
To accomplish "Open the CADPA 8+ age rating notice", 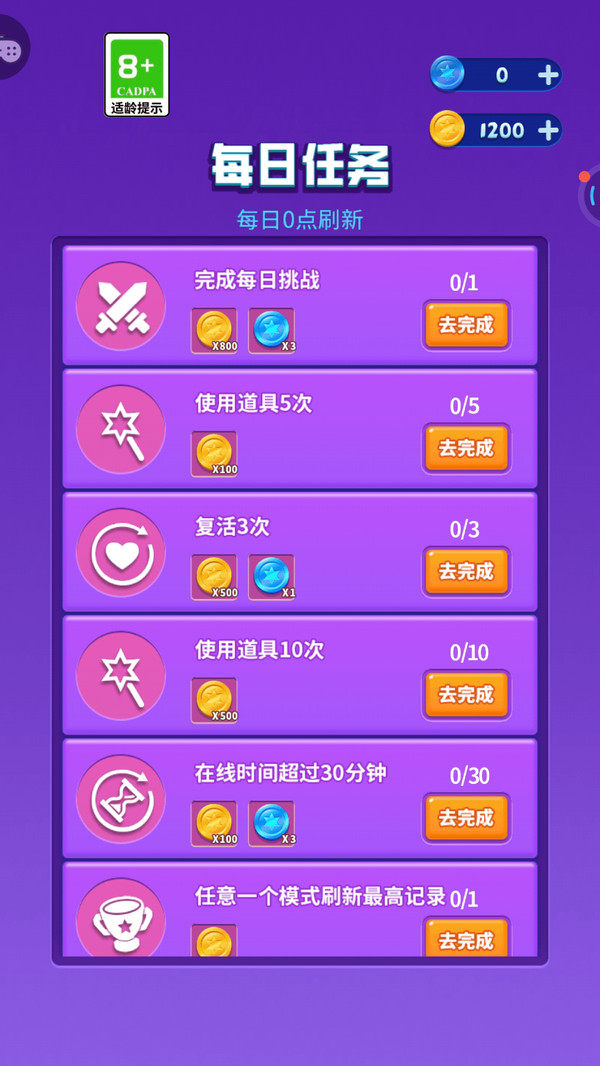I will 137,75.
